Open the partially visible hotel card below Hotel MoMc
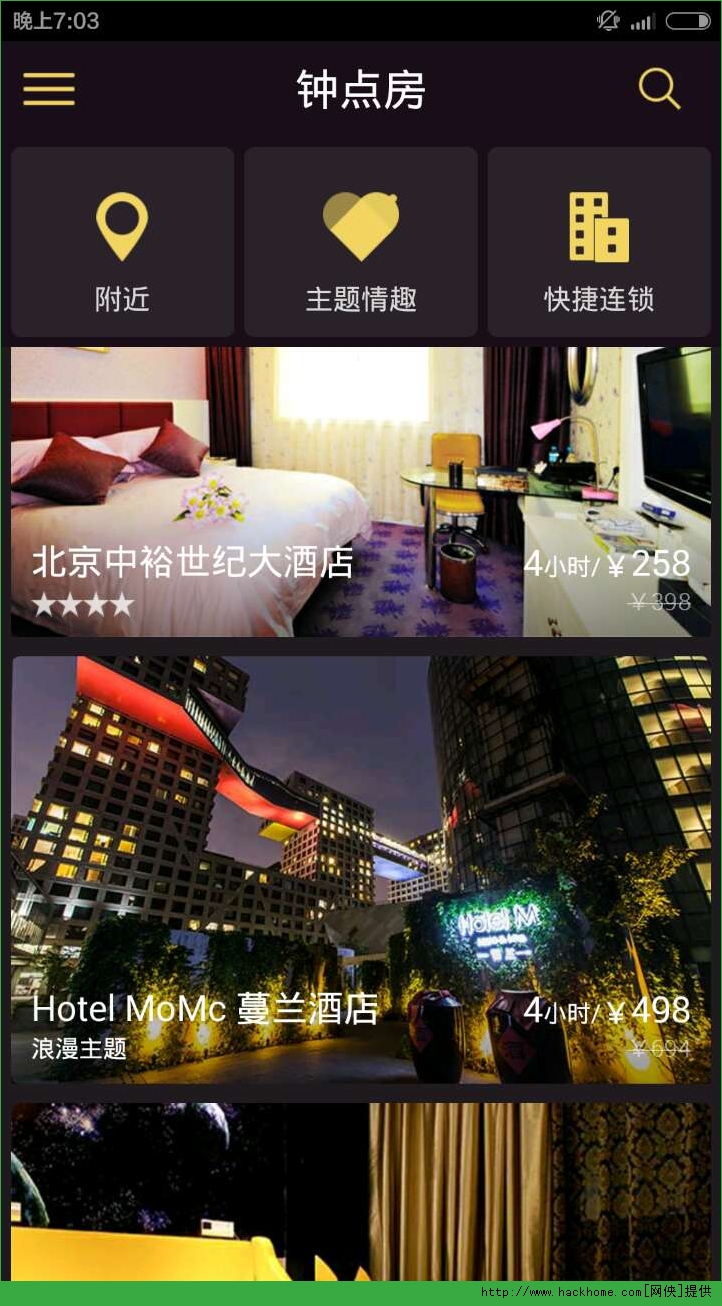The image size is (722, 1306). [x=361, y=1191]
